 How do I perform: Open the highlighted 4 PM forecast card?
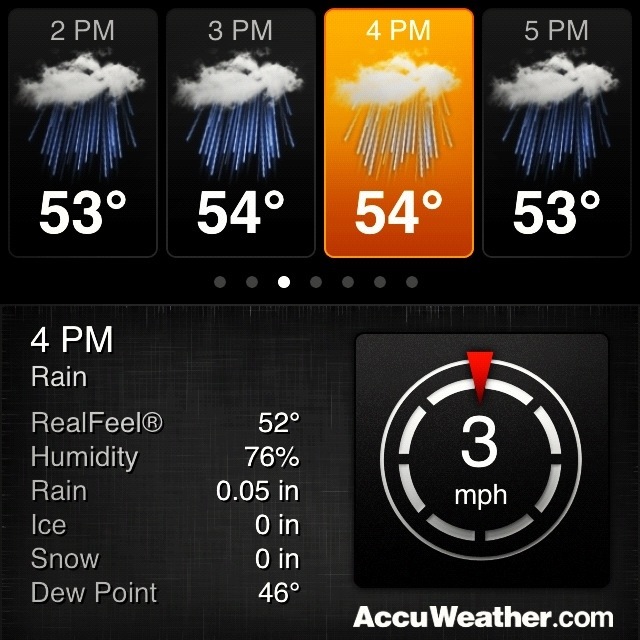(398, 132)
